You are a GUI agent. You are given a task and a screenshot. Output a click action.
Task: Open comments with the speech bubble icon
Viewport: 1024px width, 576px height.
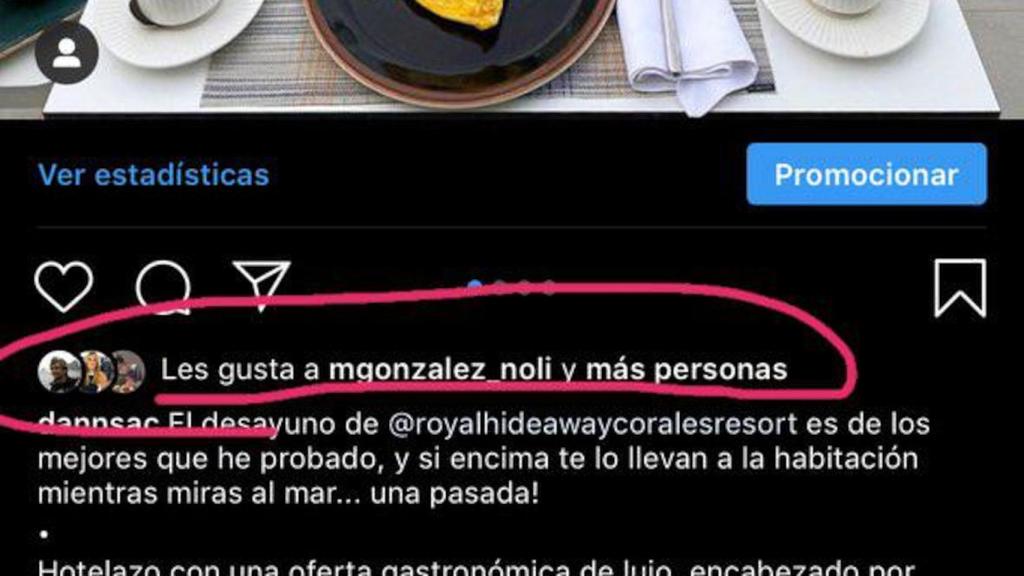click(x=163, y=286)
